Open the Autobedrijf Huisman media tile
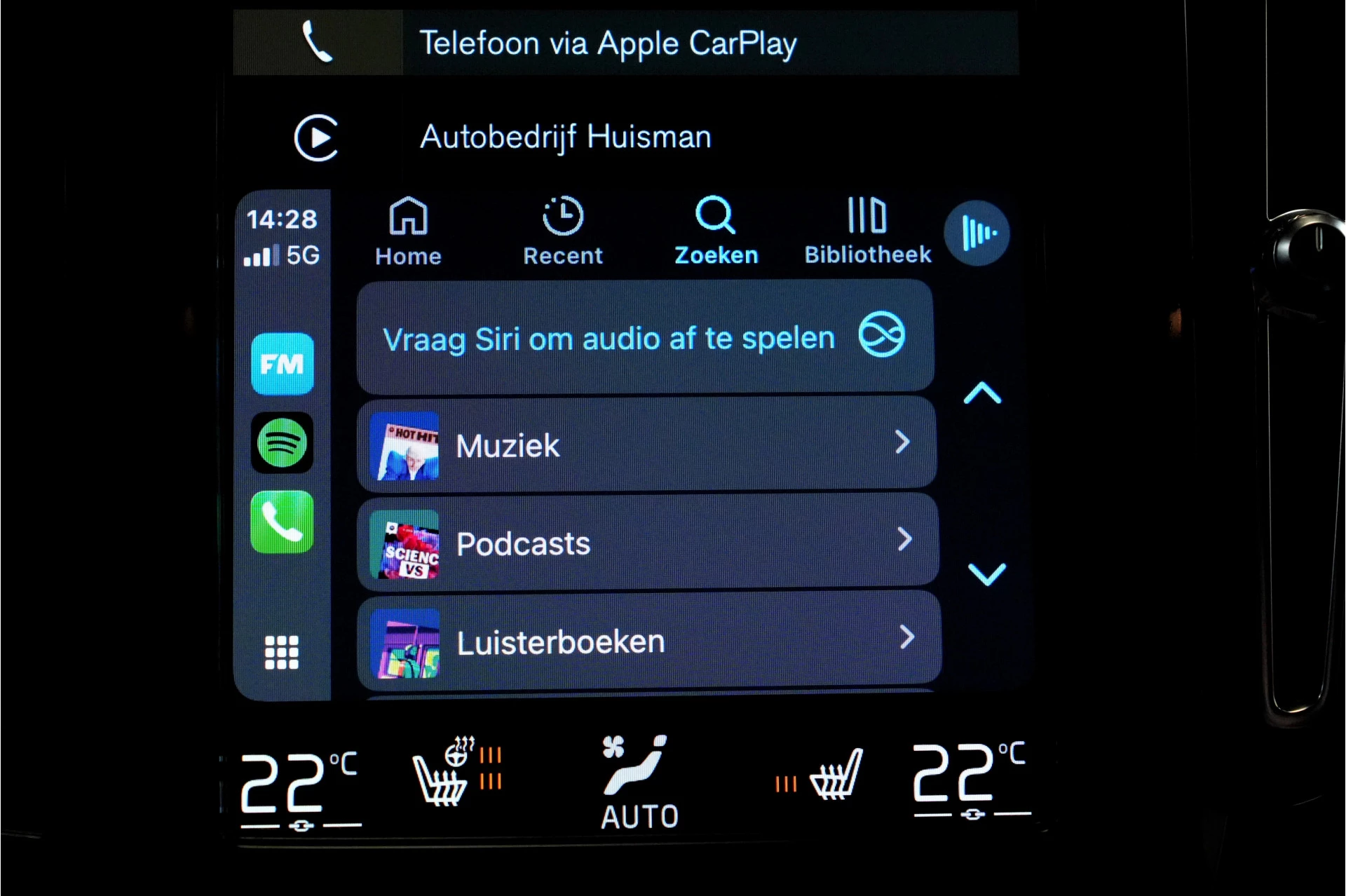The height and width of the screenshot is (896, 1346). (624, 137)
